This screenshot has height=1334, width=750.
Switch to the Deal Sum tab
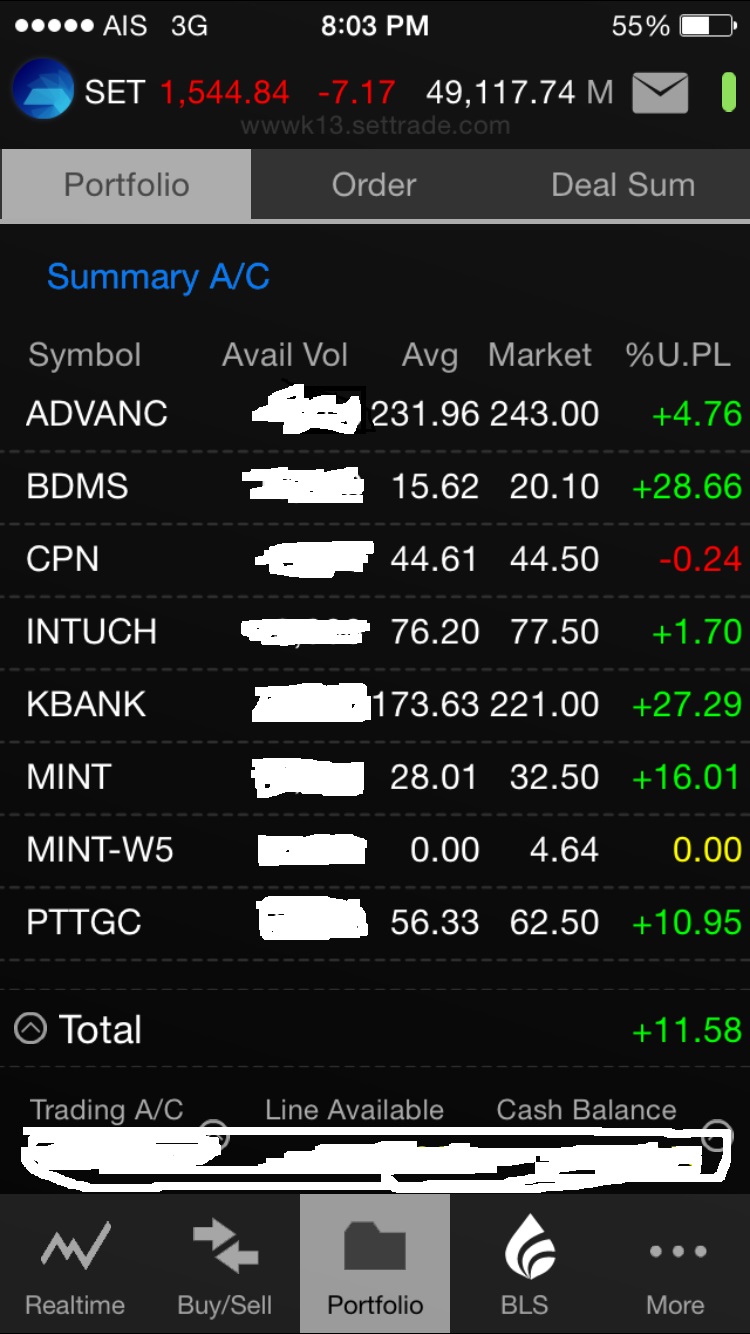click(623, 185)
